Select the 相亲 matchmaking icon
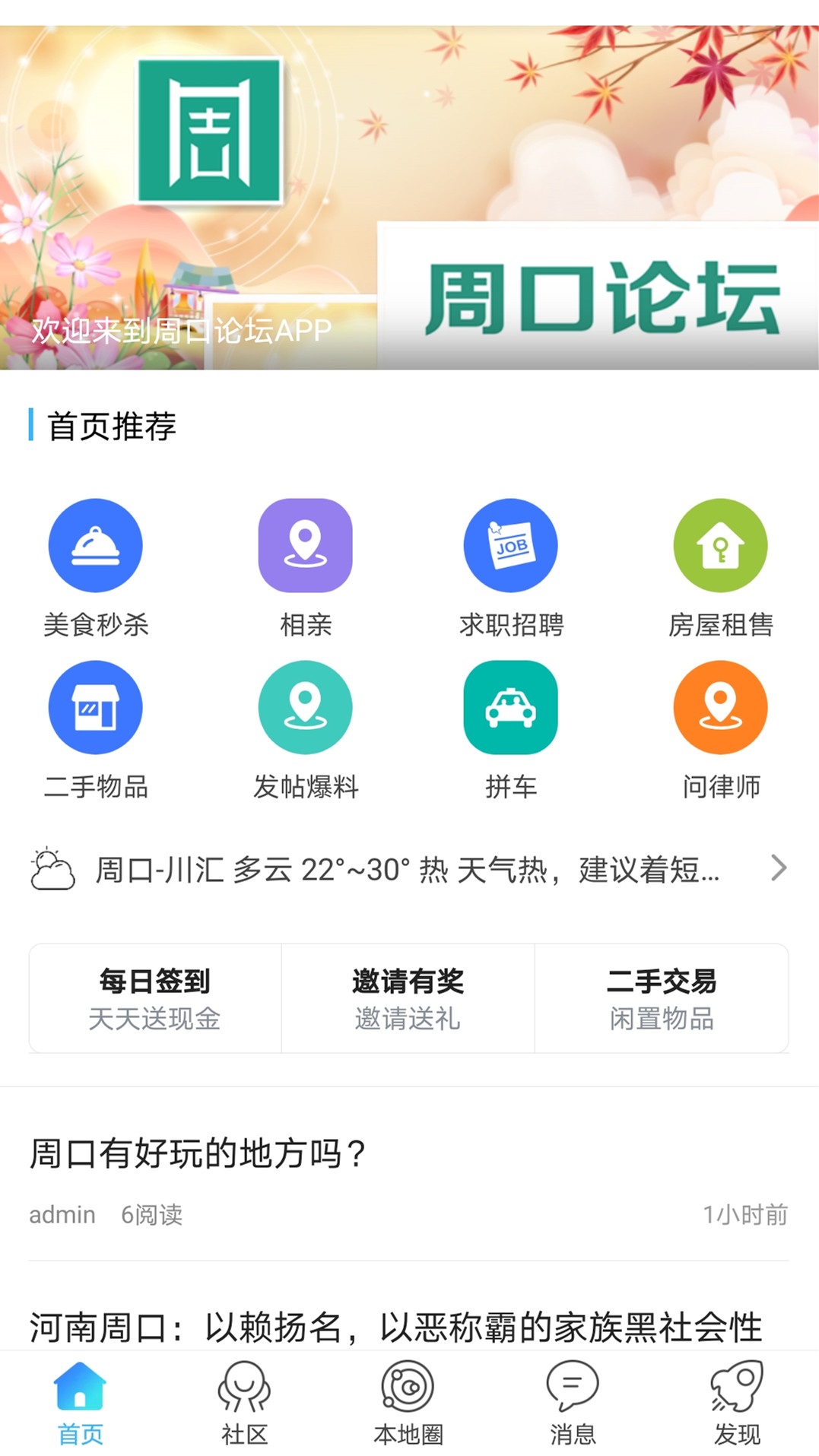Viewport: 819px width, 1456px height. 305,545
